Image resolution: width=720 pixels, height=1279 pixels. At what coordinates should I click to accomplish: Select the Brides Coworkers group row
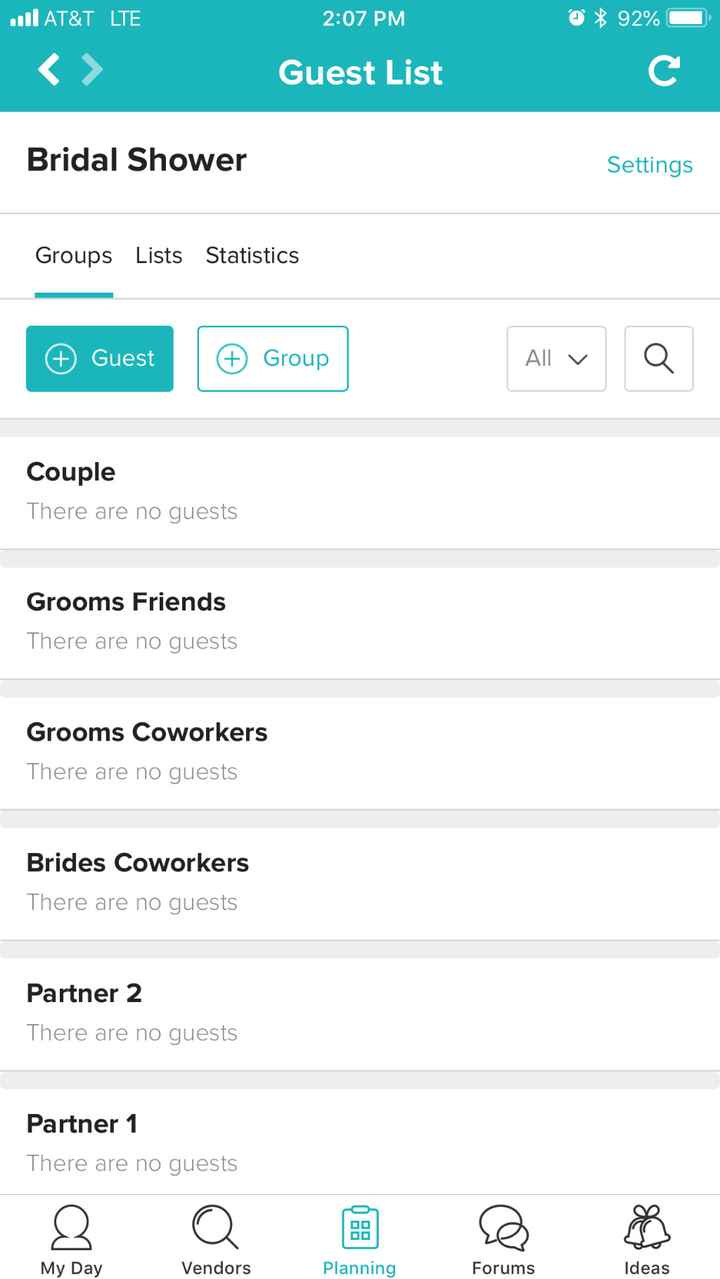(x=360, y=880)
